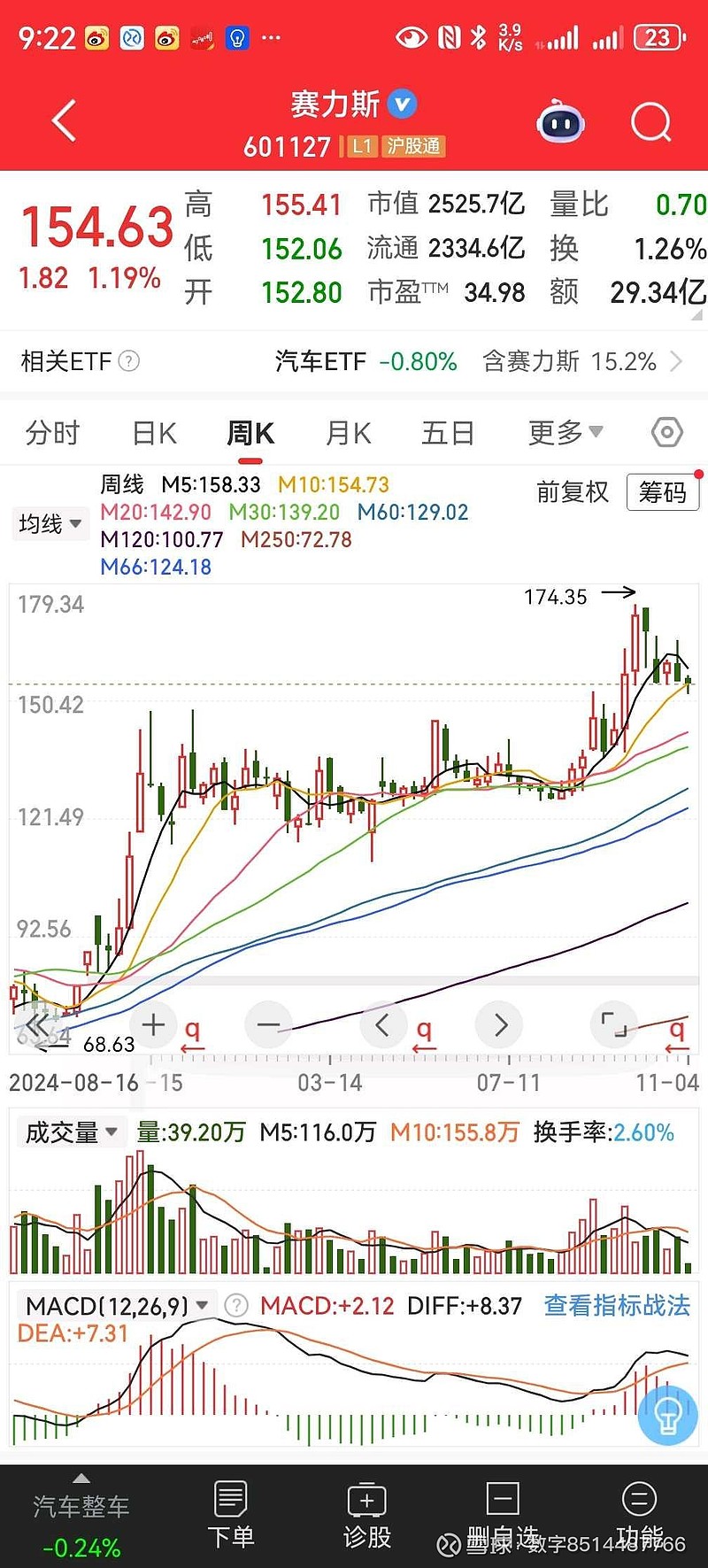
Task: Zoom out the chart with the minus icon
Action: coord(268,1024)
